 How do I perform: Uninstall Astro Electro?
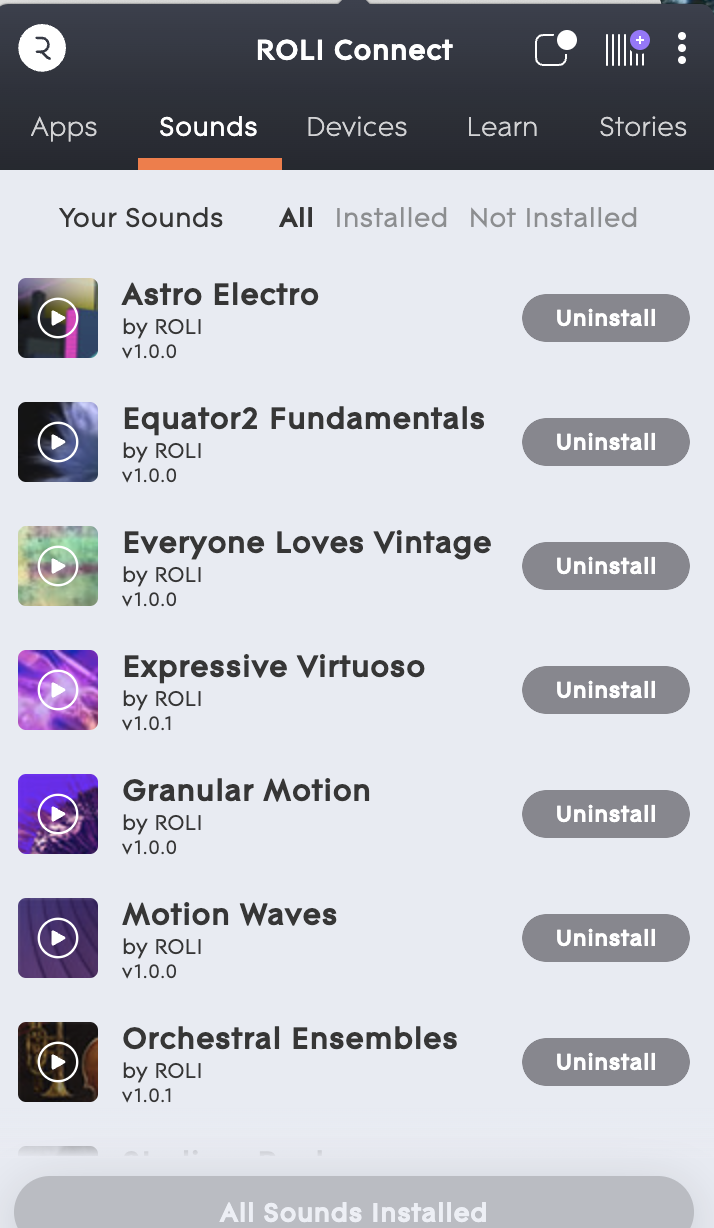click(x=606, y=318)
